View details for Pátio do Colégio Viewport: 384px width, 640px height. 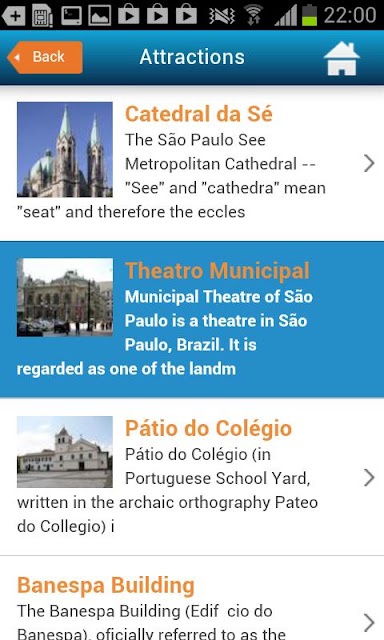pos(192,477)
